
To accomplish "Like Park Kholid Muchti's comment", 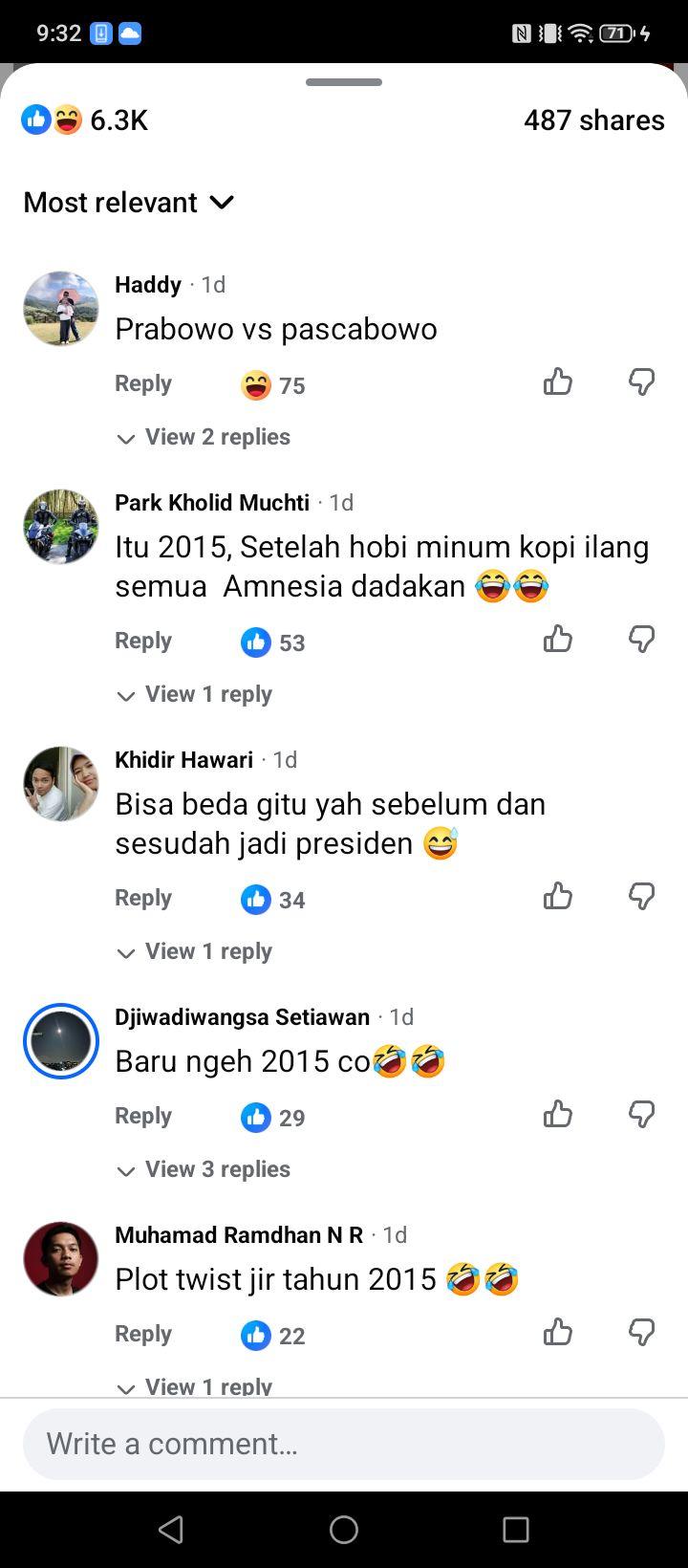I will 558,639.
